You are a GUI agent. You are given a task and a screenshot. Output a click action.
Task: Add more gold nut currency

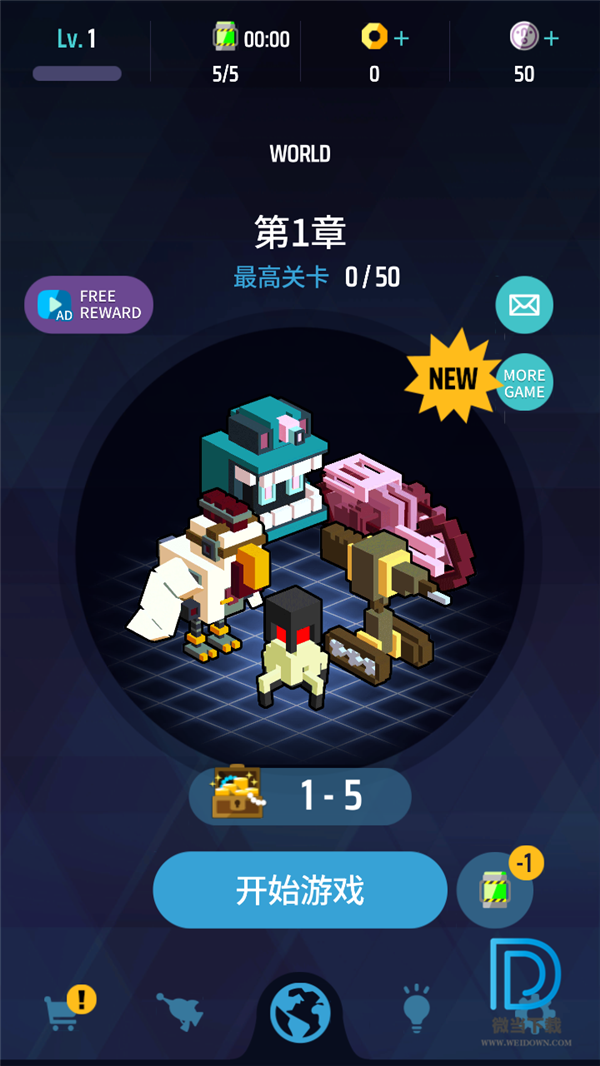(401, 39)
